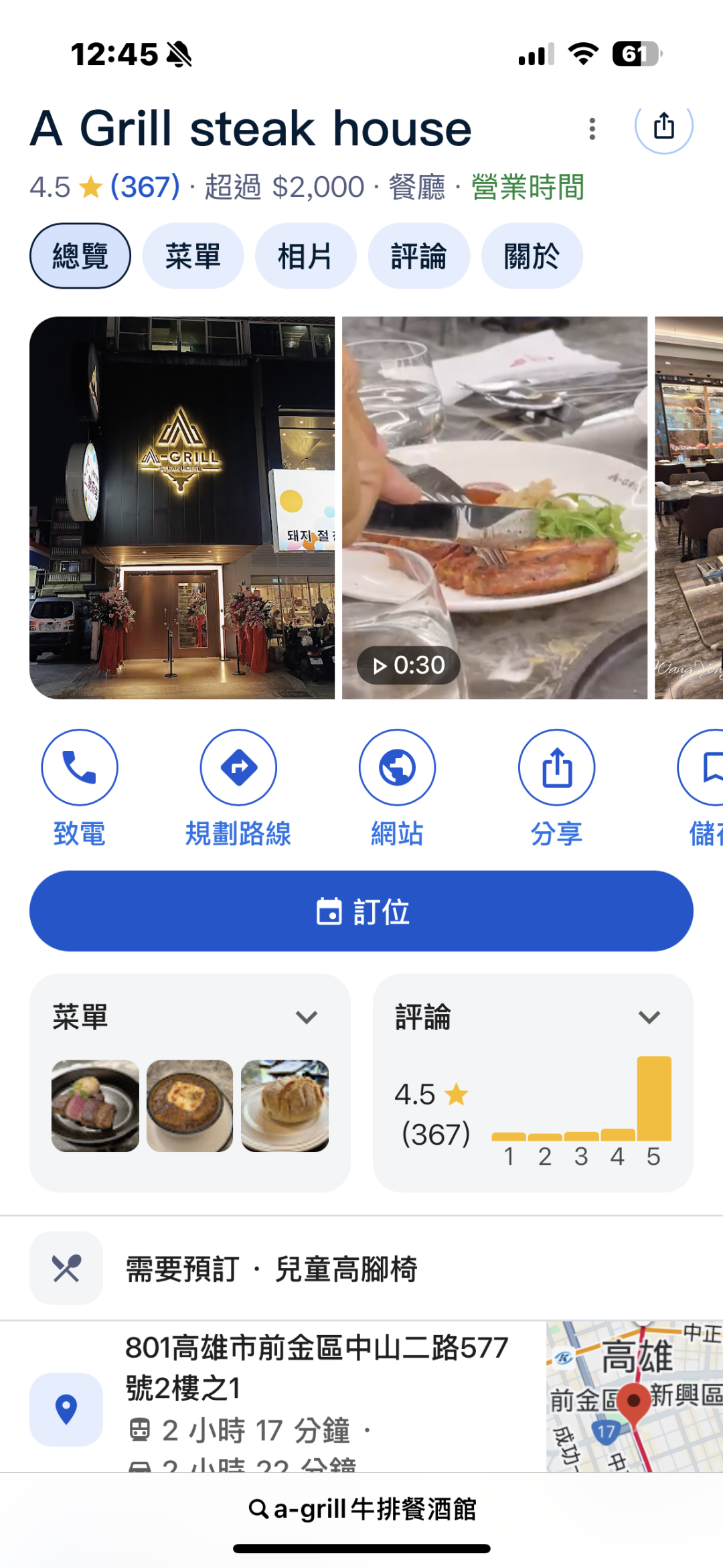Expand the 菜單 card
Viewport: 723px width, 1568px height.
[x=190, y=1082]
